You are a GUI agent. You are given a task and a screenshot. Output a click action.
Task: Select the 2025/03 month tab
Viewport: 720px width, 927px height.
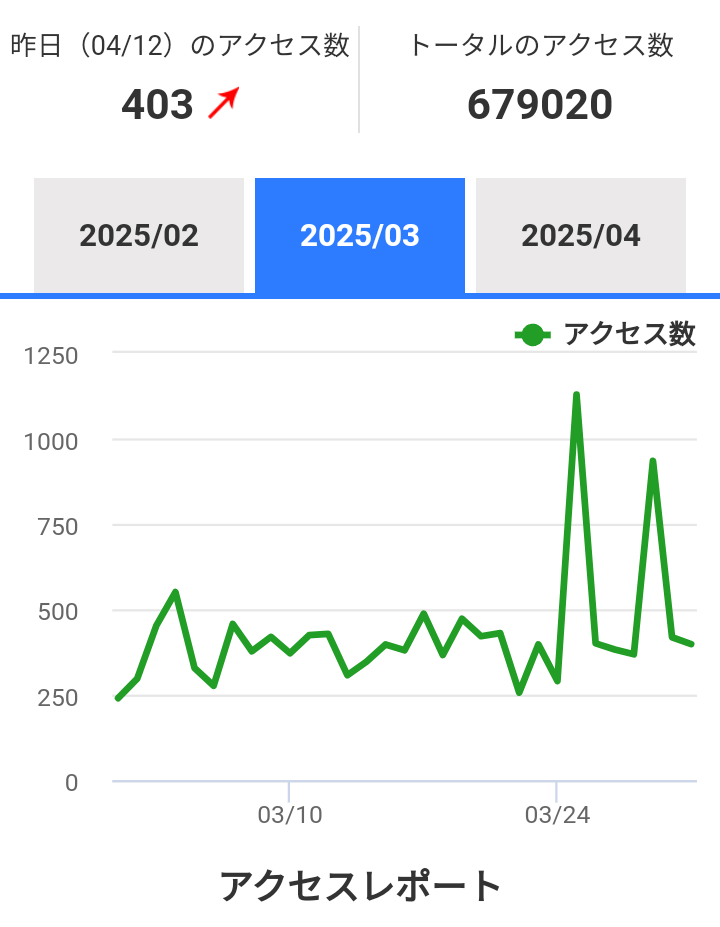point(360,235)
